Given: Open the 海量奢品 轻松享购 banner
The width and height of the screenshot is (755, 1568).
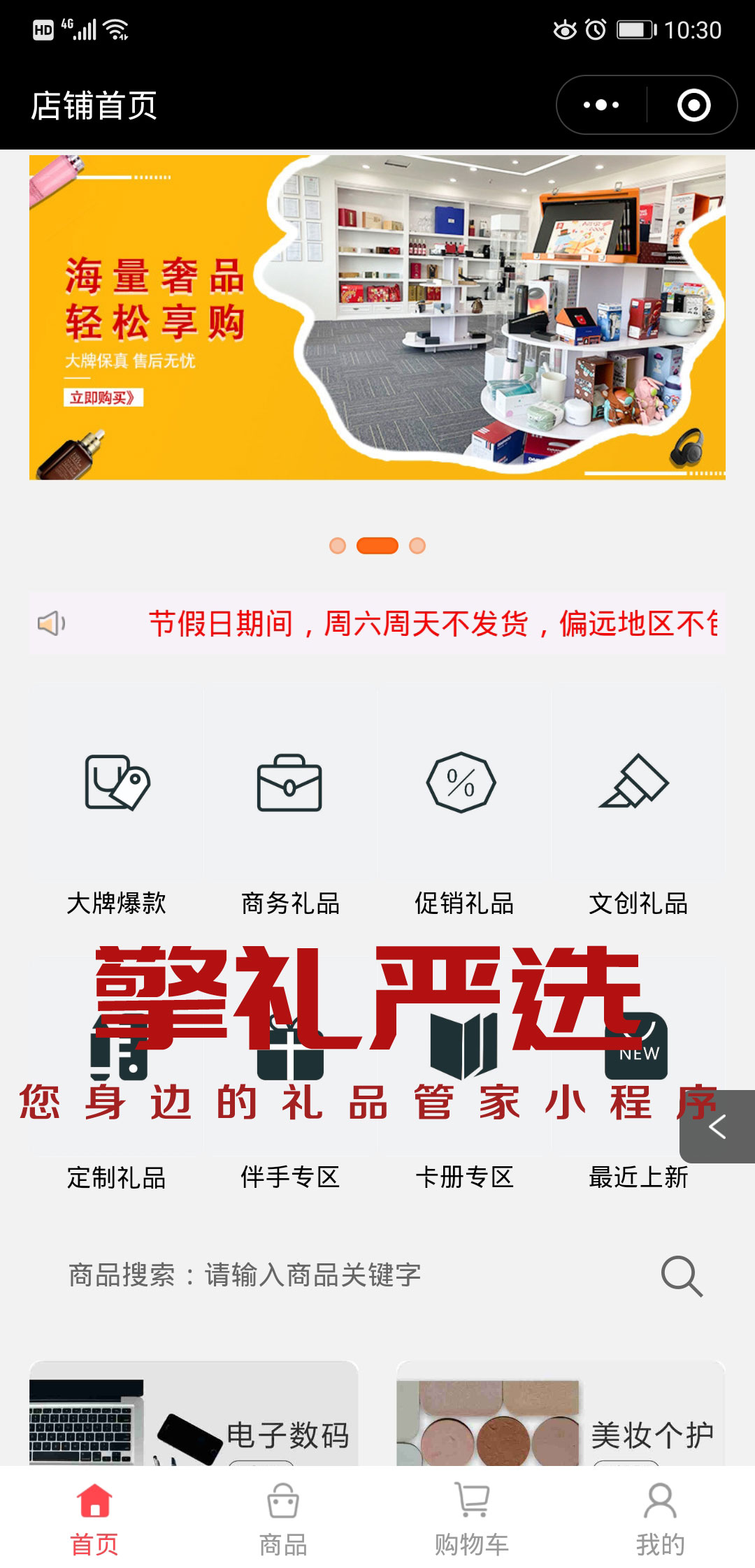Looking at the screenshot, I should click(x=377, y=317).
